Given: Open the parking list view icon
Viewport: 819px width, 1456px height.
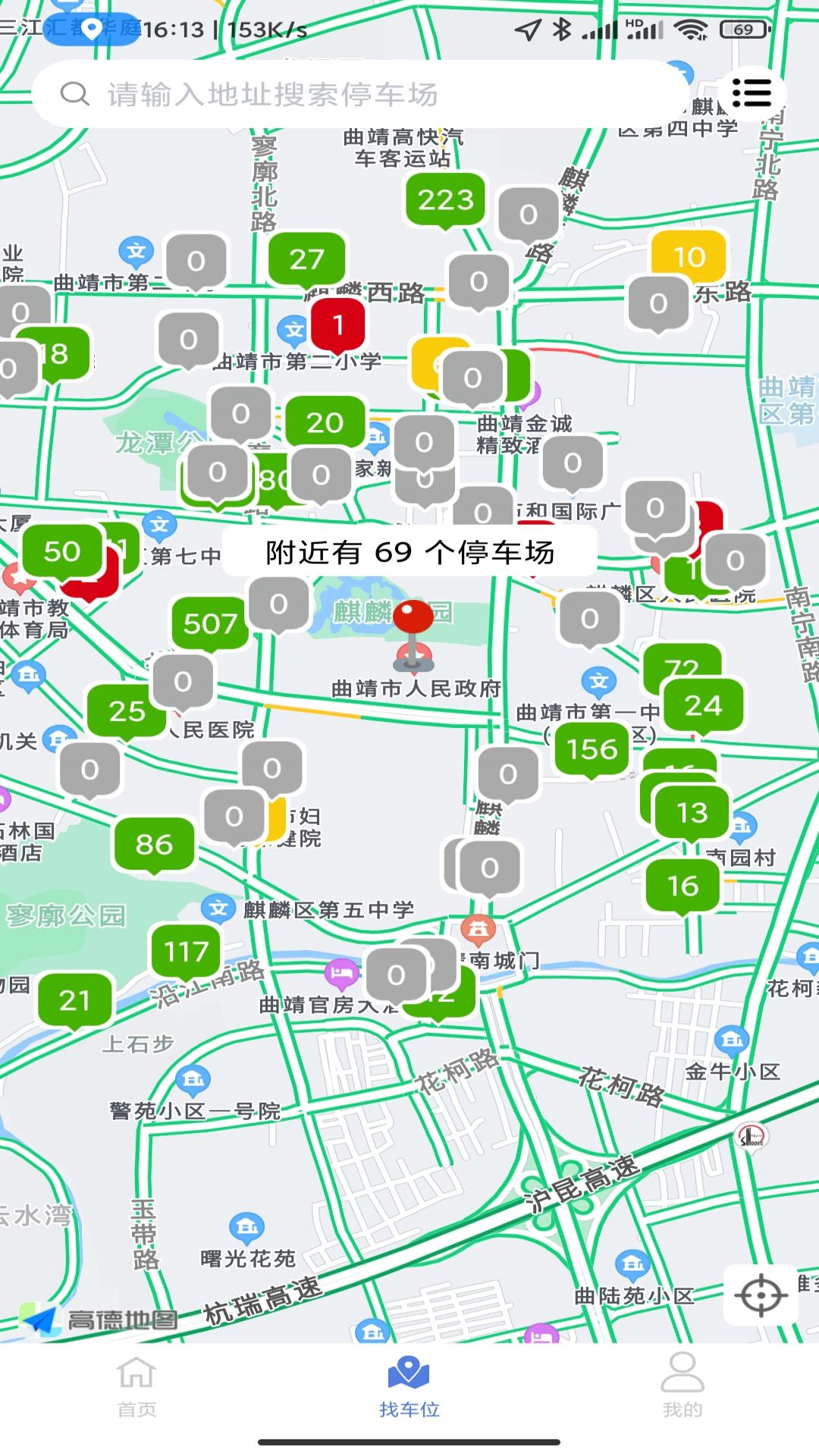Looking at the screenshot, I should 753,93.
